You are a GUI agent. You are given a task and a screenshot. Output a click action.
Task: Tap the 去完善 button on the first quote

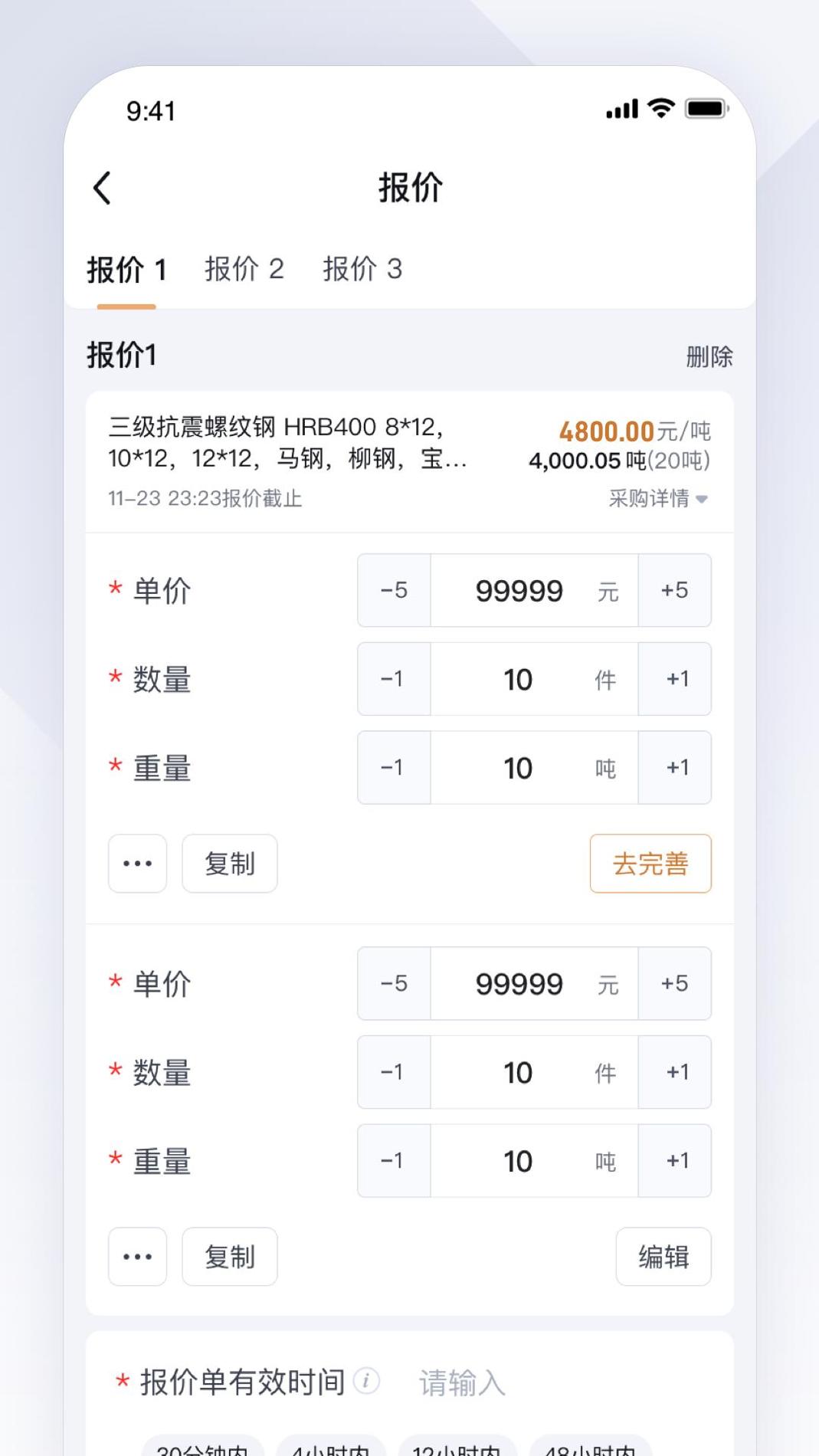coord(650,864)
